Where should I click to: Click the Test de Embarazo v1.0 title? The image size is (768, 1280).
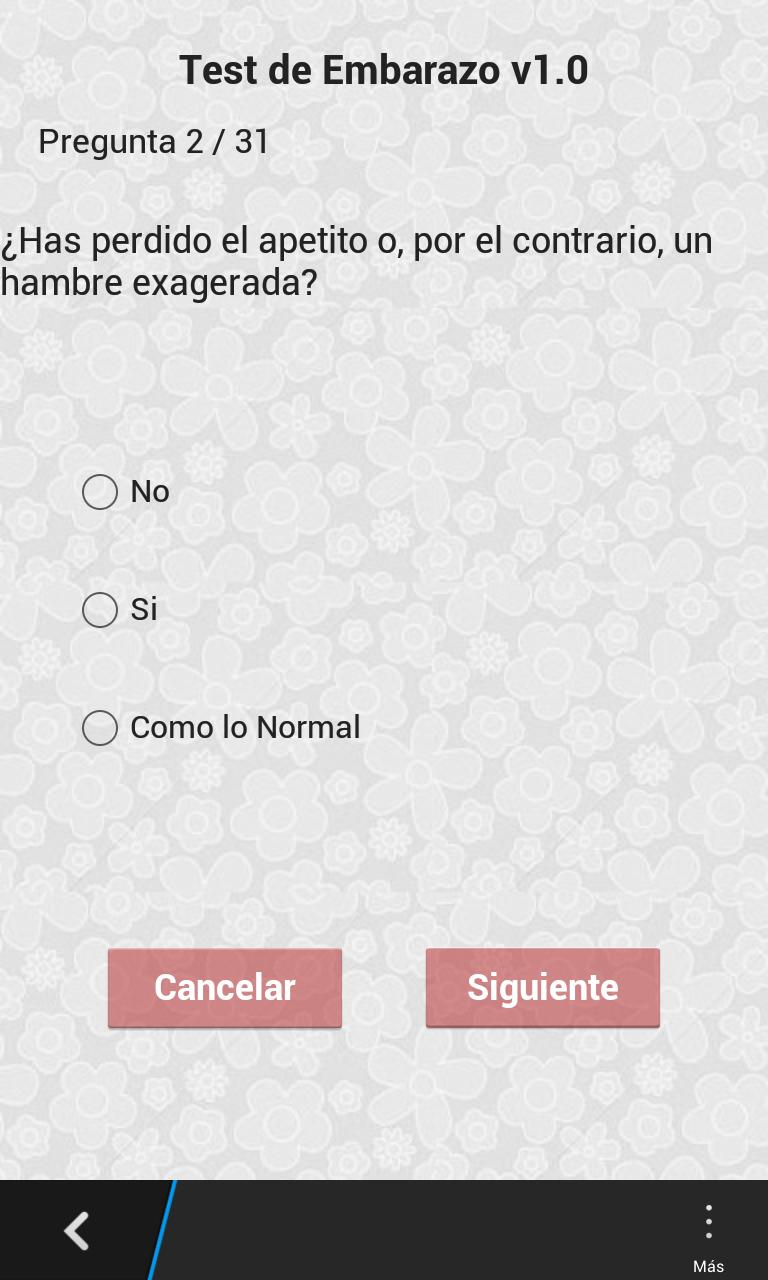coord(383,69)
